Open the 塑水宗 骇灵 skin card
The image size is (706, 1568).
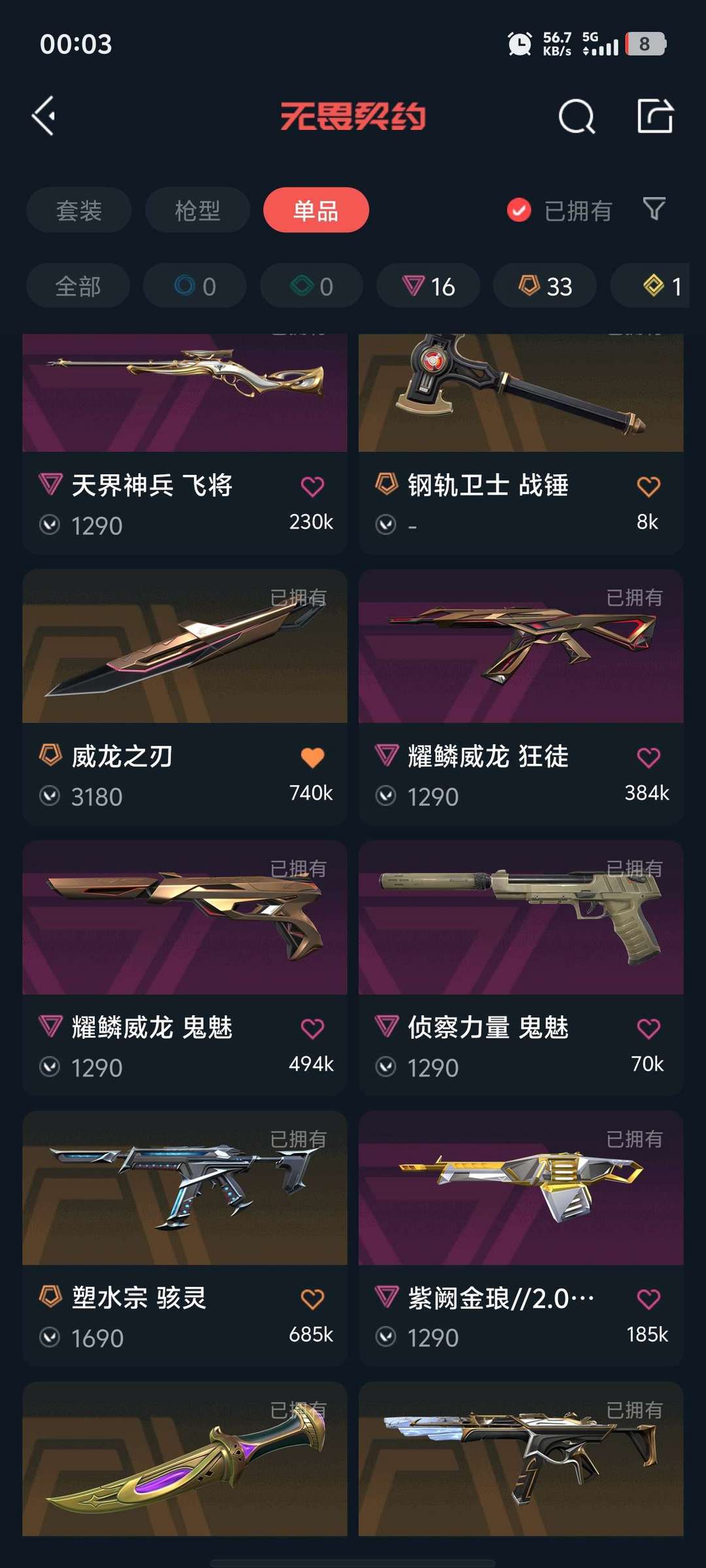(x=184, y=1188)
